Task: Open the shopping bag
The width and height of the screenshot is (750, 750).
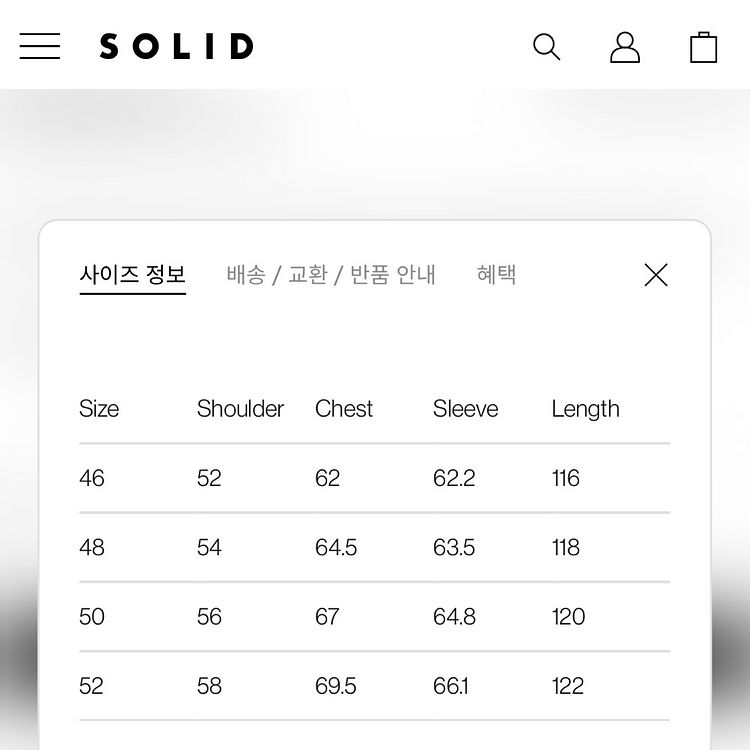Action: pos(704,47)
